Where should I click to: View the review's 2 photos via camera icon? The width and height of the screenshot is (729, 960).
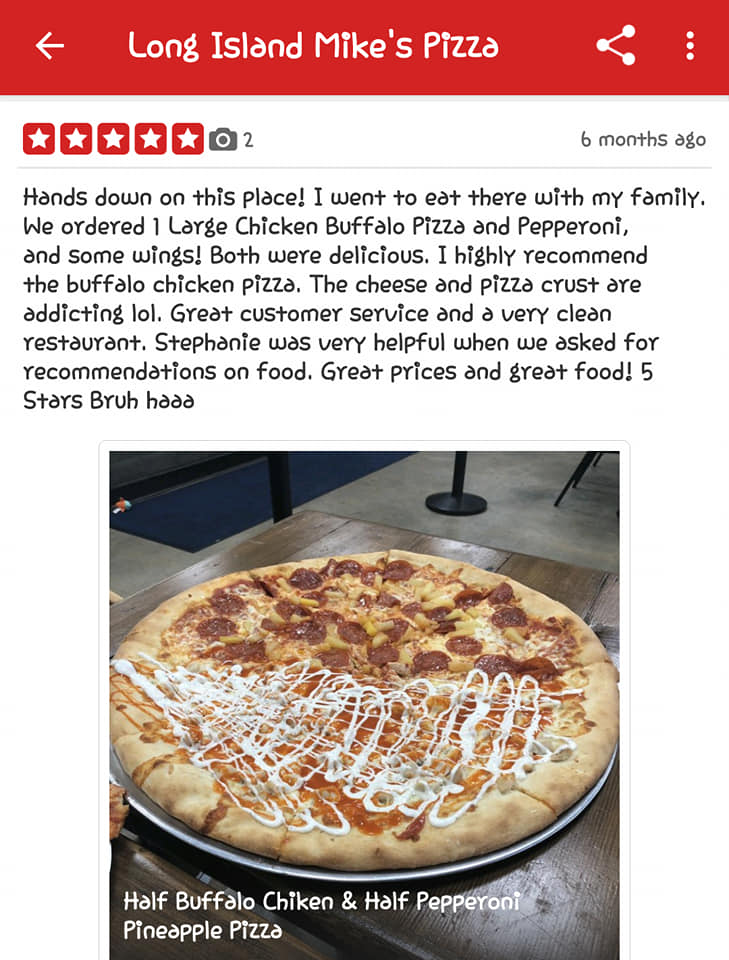(223, 139)
